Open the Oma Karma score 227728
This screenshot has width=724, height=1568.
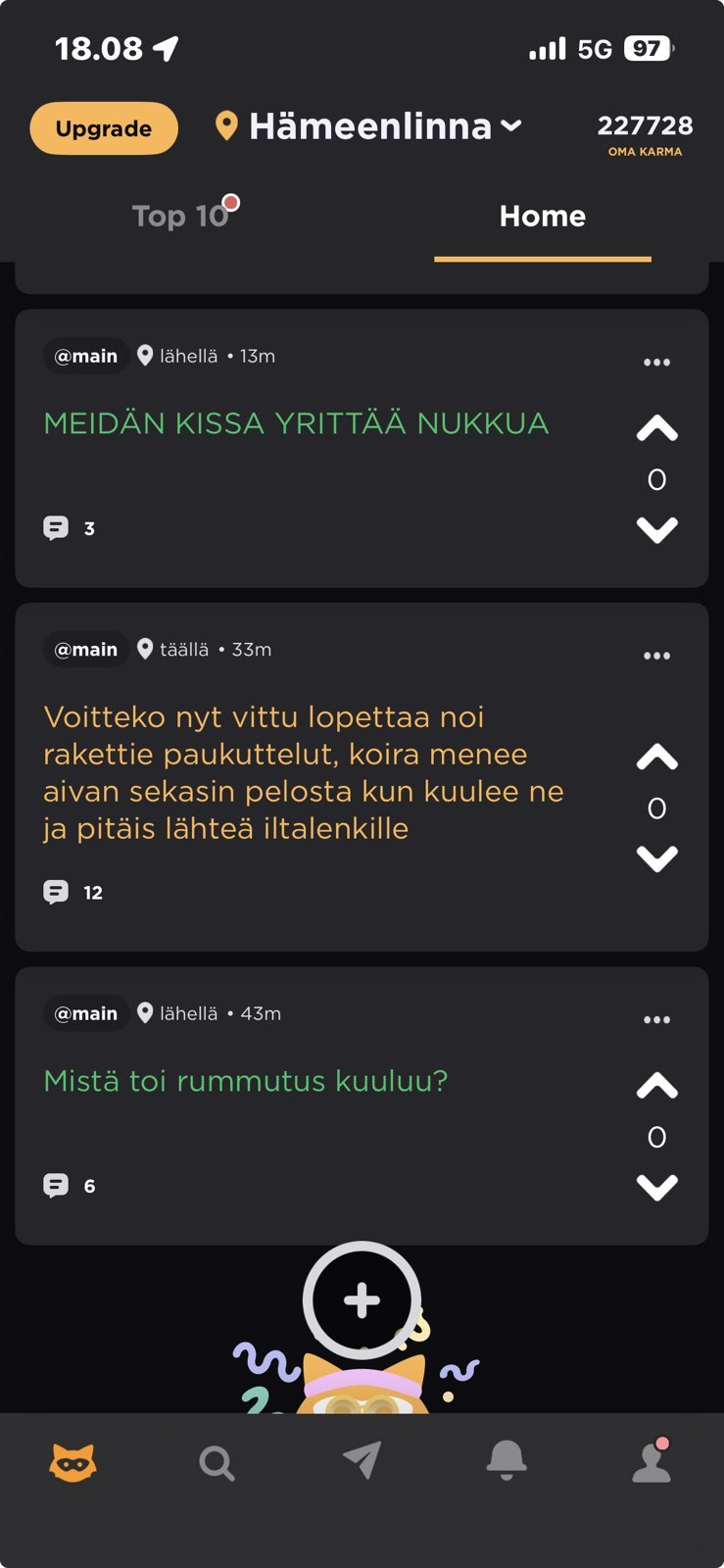(645, 133)
